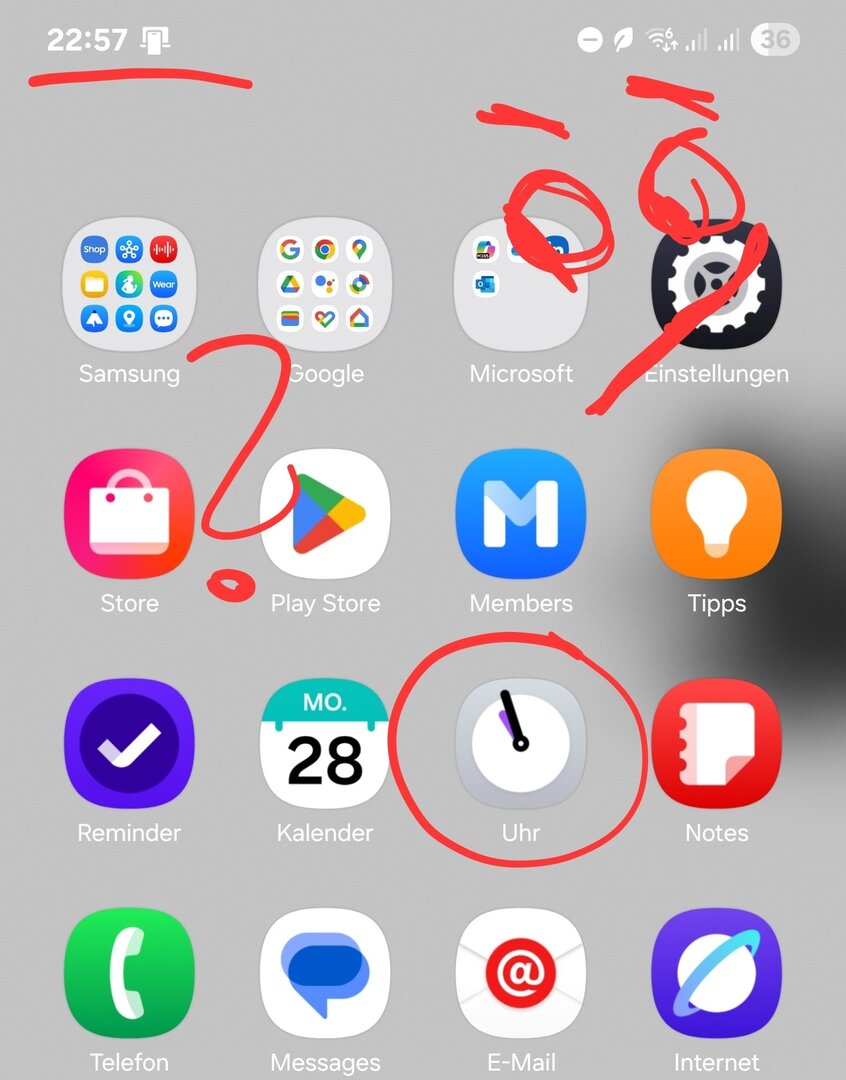
Task: Open the Internet browser
Action: point(716,973)
